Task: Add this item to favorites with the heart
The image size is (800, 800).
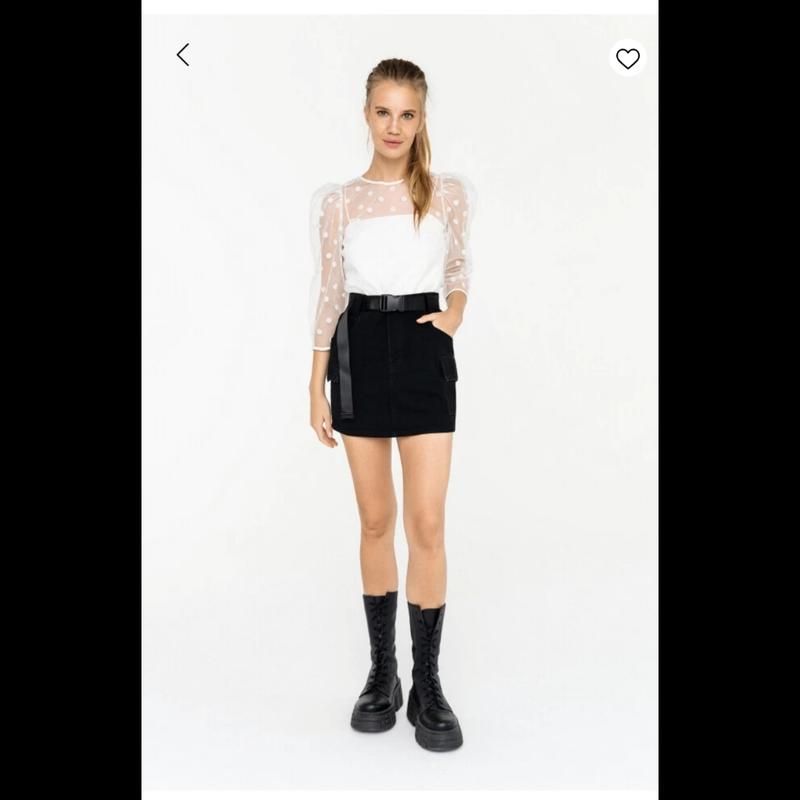Action: click(627, 59)
